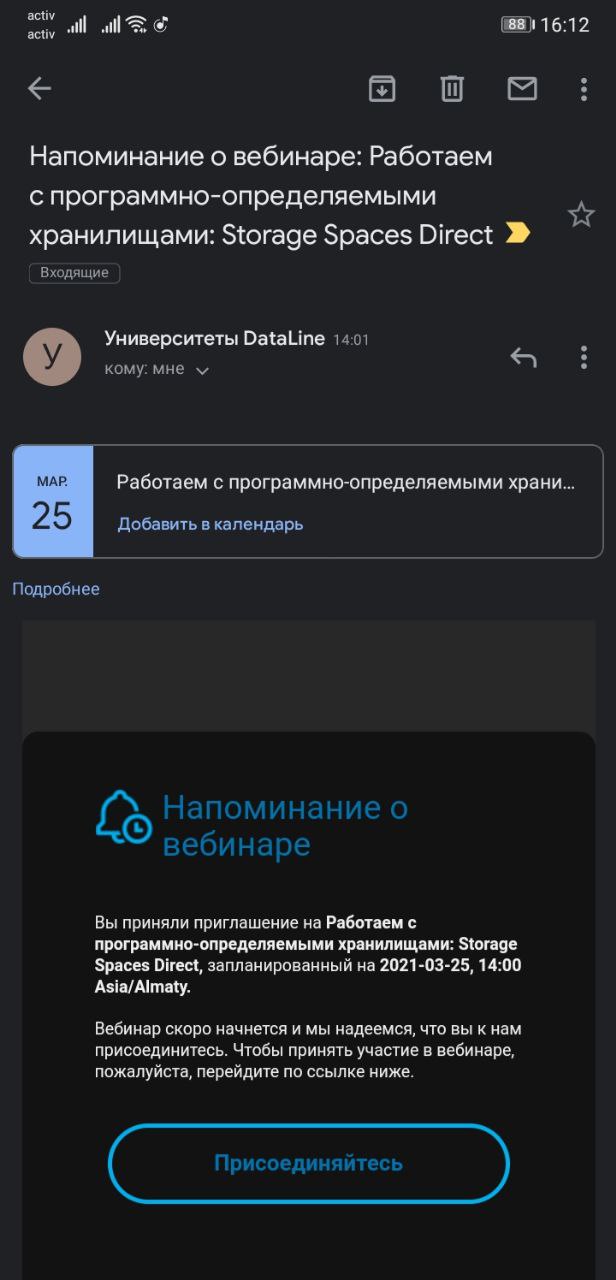Open the March 25 webinar event card

pos(345,484)
